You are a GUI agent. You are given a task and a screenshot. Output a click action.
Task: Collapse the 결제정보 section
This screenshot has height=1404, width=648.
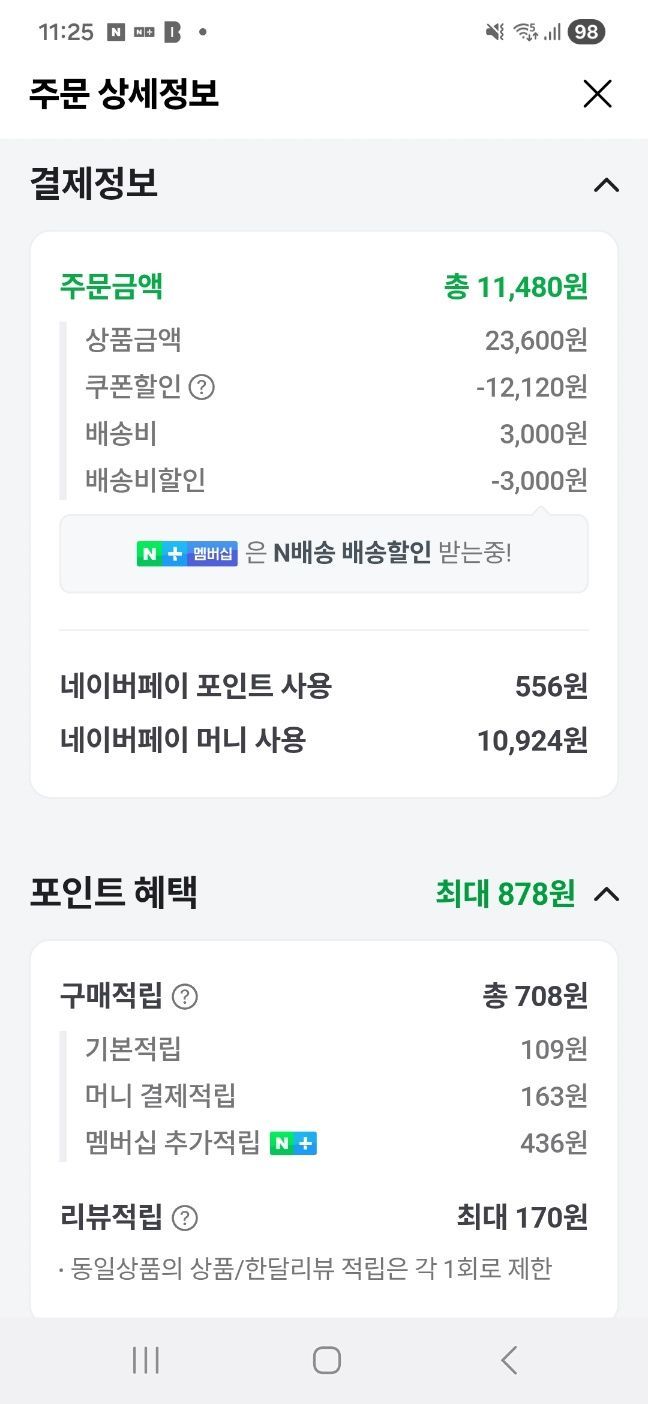click(x=606, y=185)
